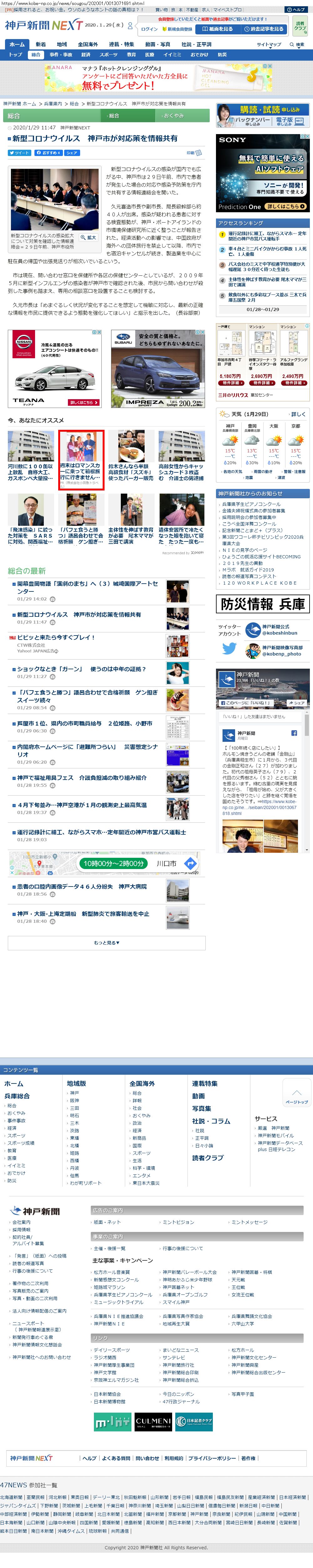This screenshot has height=1568, width=313.
Task: Select the スポーツ sub-tab
Action: [108, 55]
